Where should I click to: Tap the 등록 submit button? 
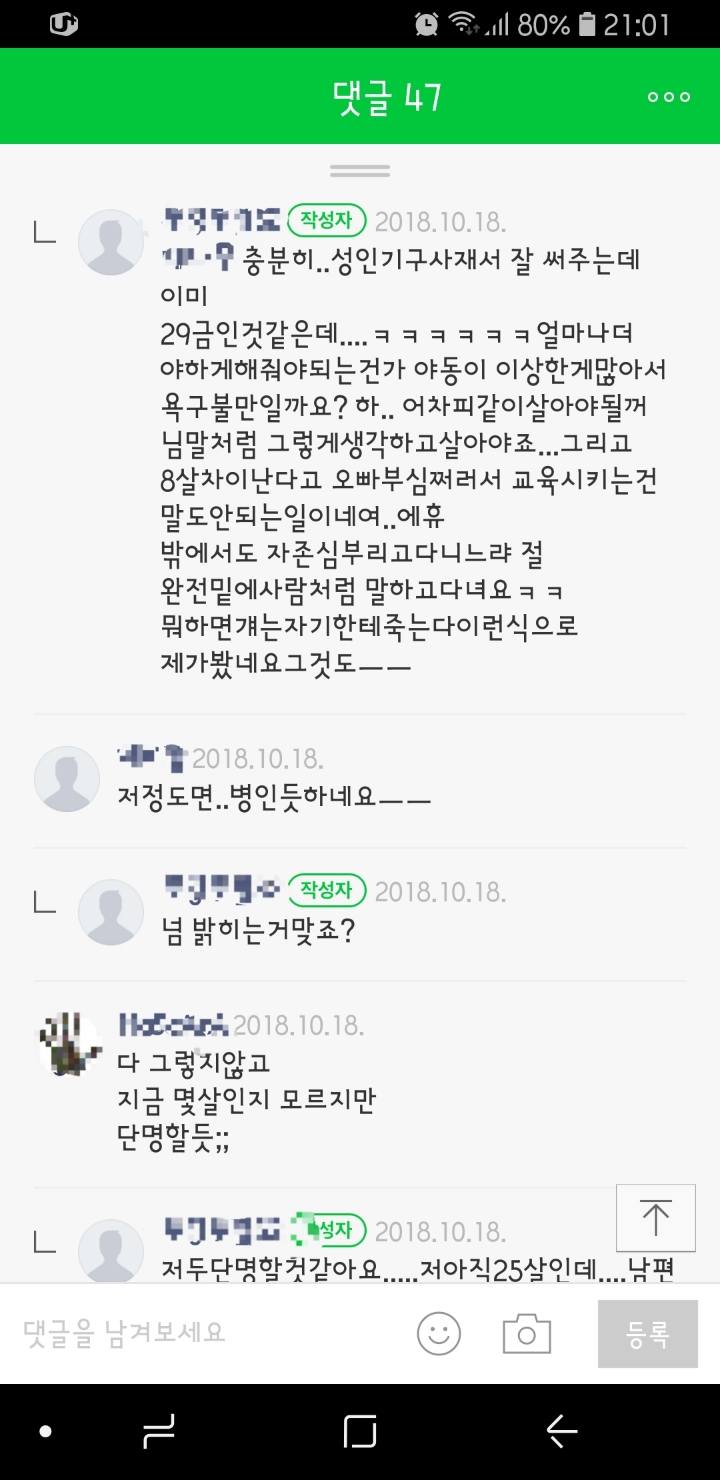(x=647, y=1334)
